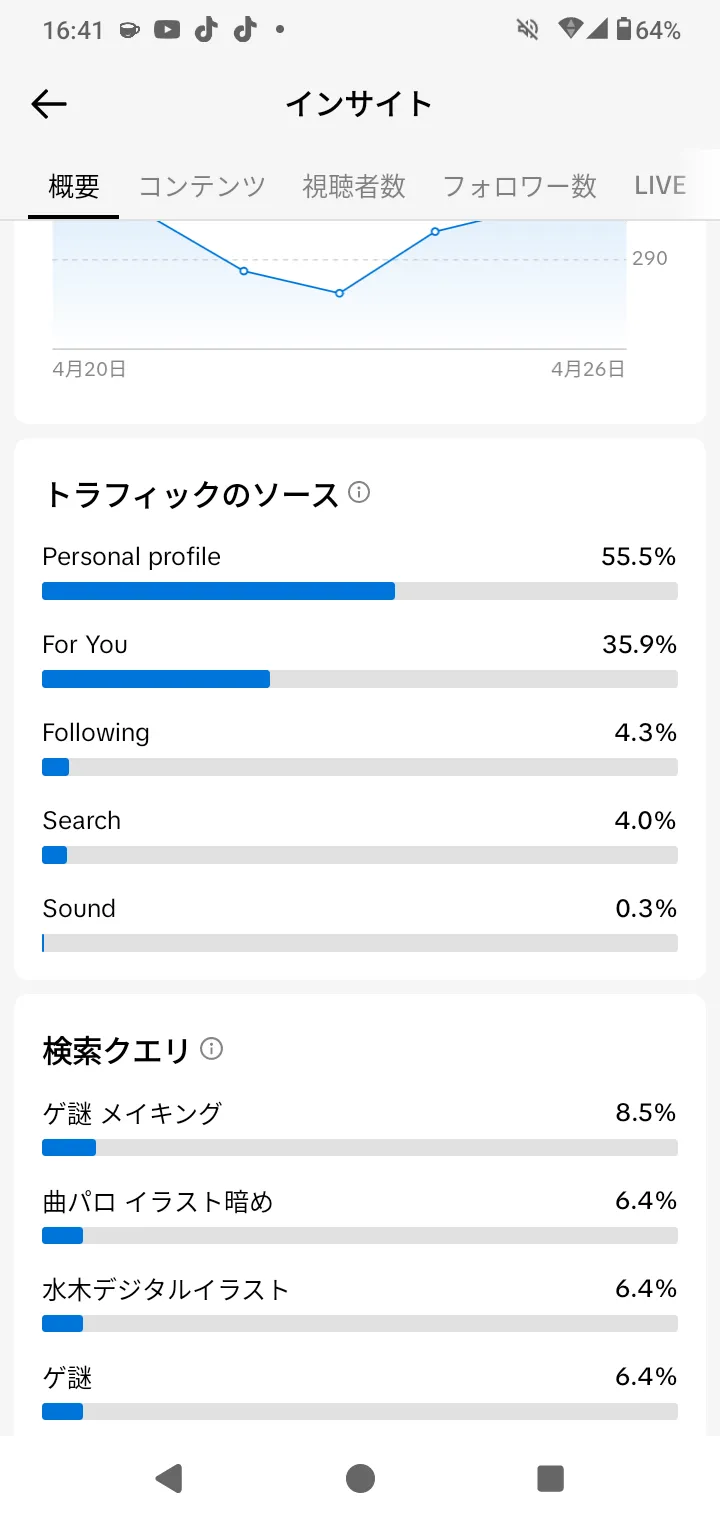720x1520 pixels.
Task: Show info for 検索クエリ
Action: coord(211,1048)
